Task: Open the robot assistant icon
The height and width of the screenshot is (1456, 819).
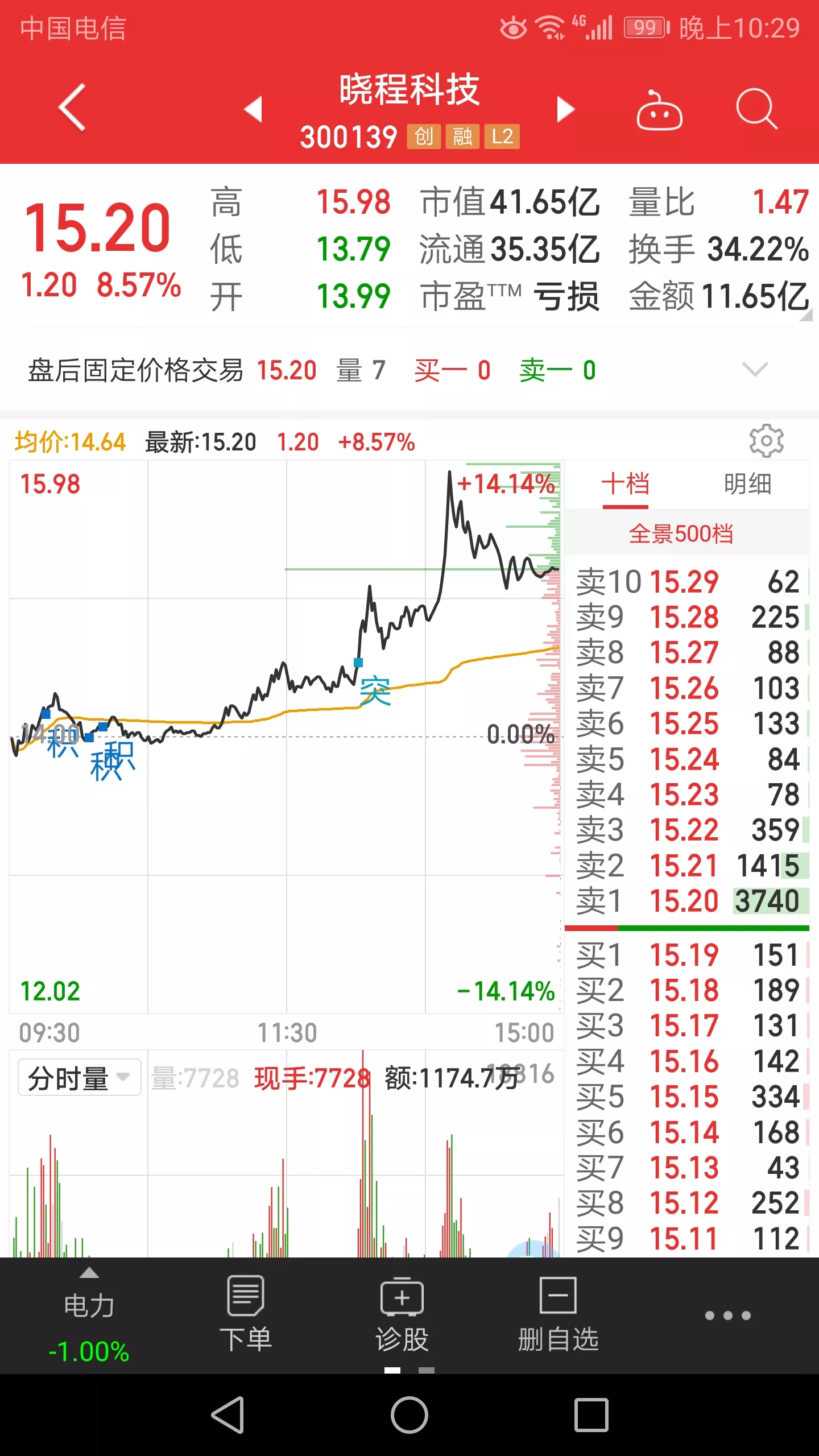Action: pos(659,111)
